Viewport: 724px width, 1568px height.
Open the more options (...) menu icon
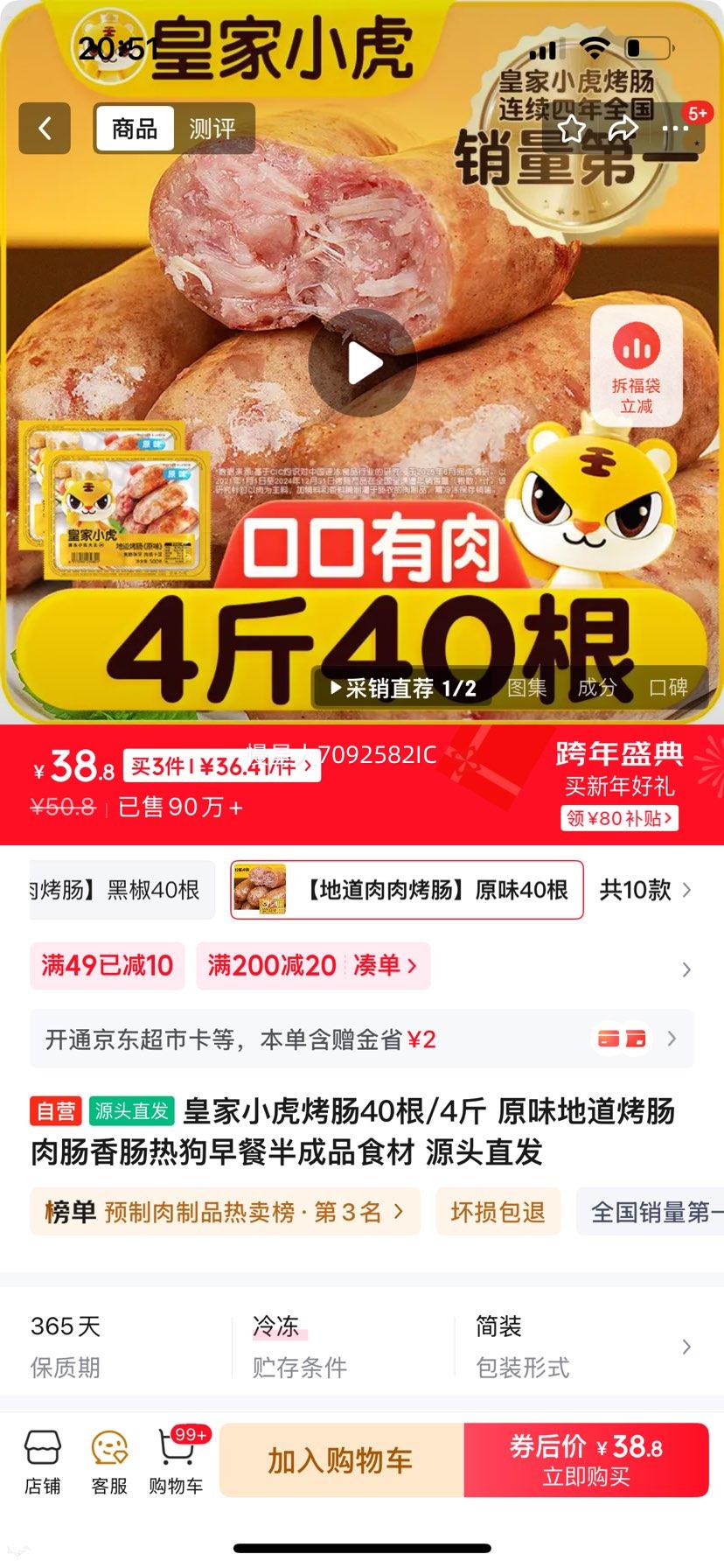tap(674, 129)
